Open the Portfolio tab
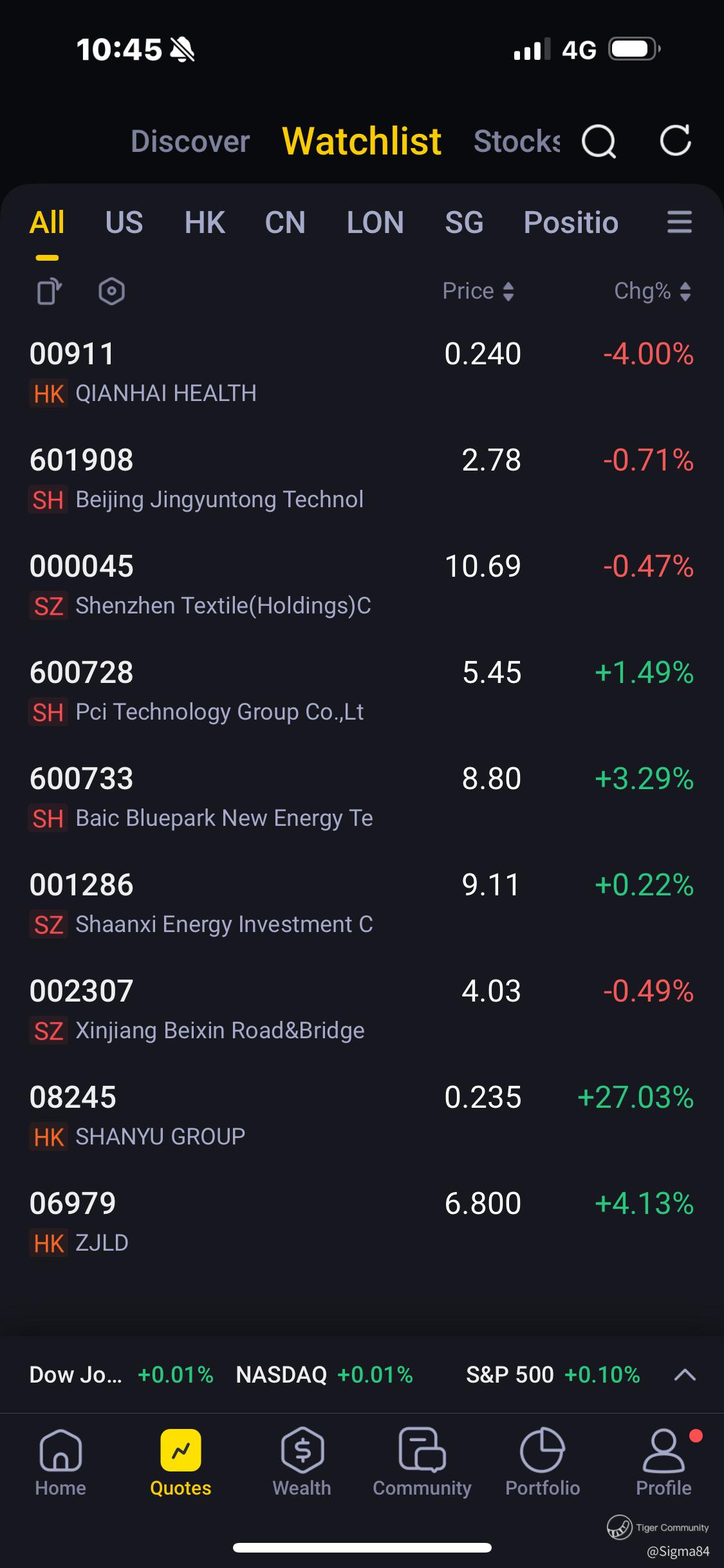 pos(543,1462)
